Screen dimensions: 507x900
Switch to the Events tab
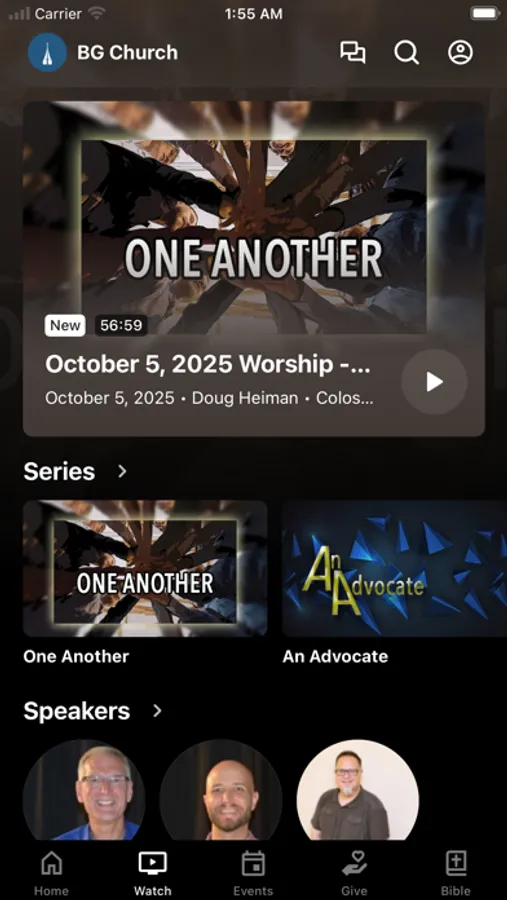click(x=253, y=872)
